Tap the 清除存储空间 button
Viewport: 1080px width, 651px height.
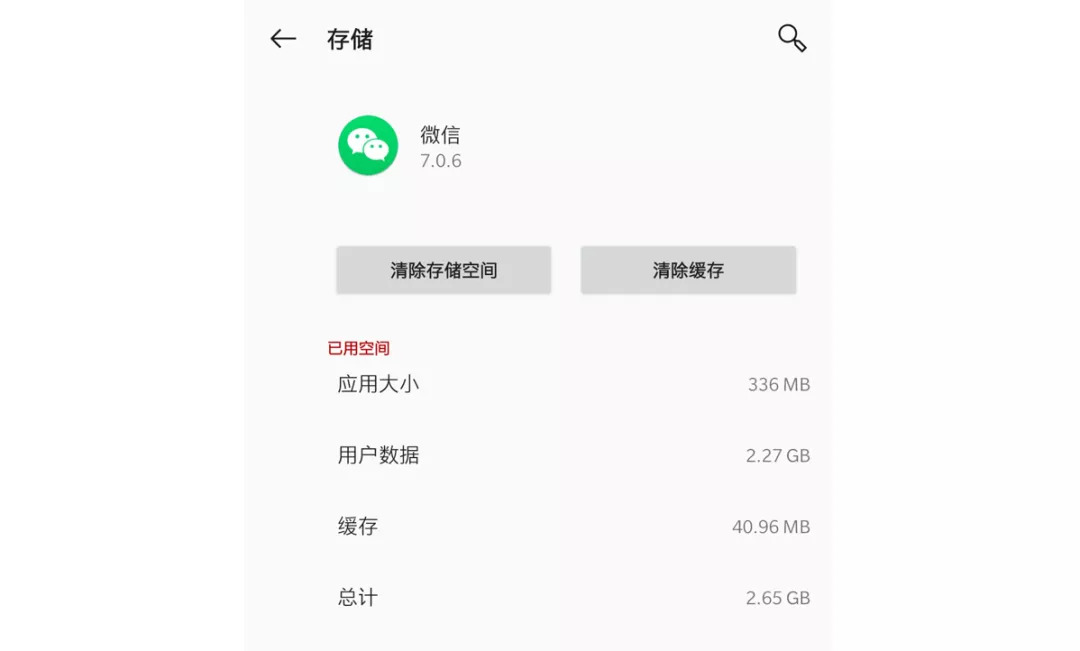pos(443,270)
